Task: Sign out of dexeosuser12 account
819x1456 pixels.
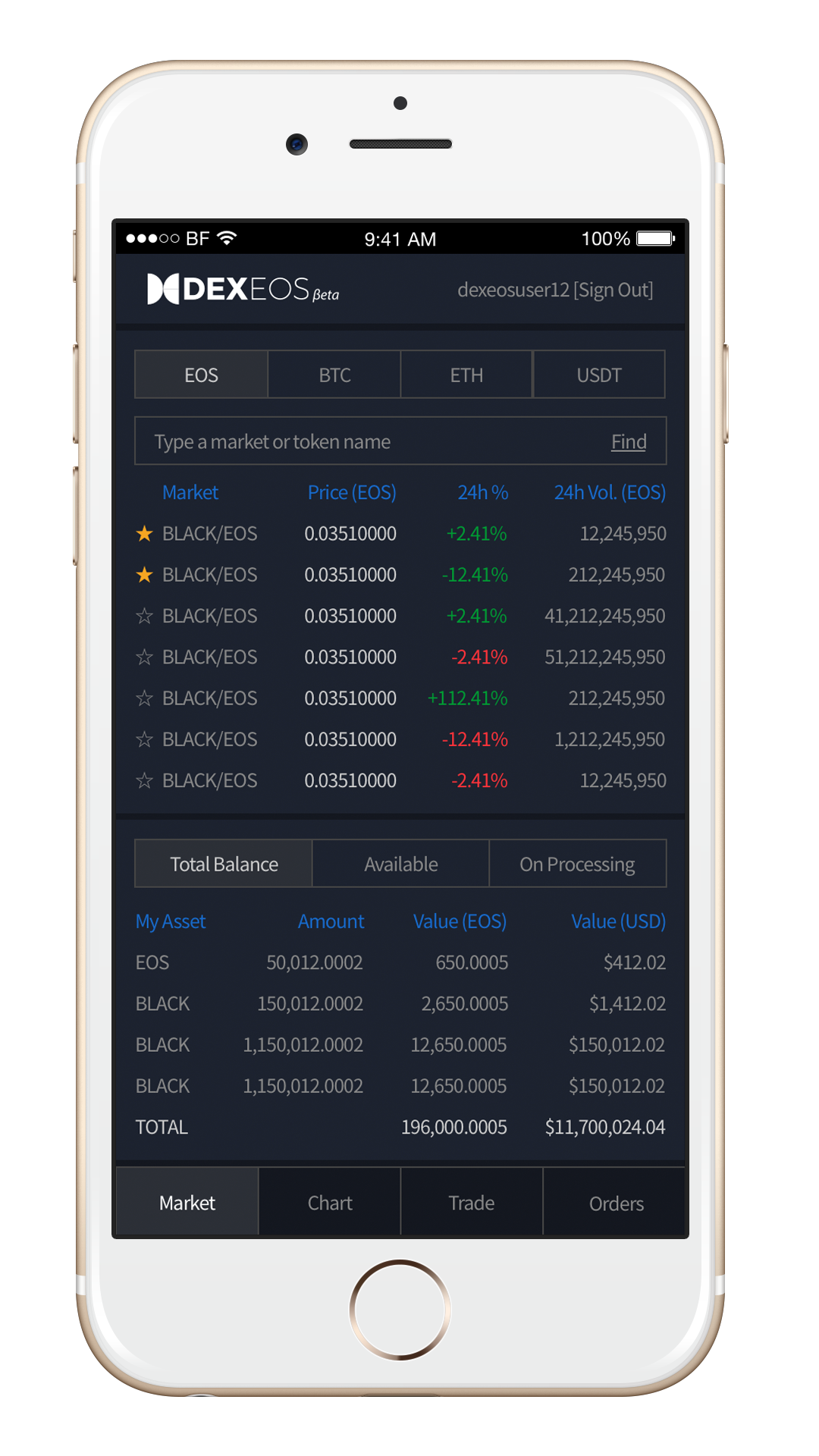Action: coord(613,290)
